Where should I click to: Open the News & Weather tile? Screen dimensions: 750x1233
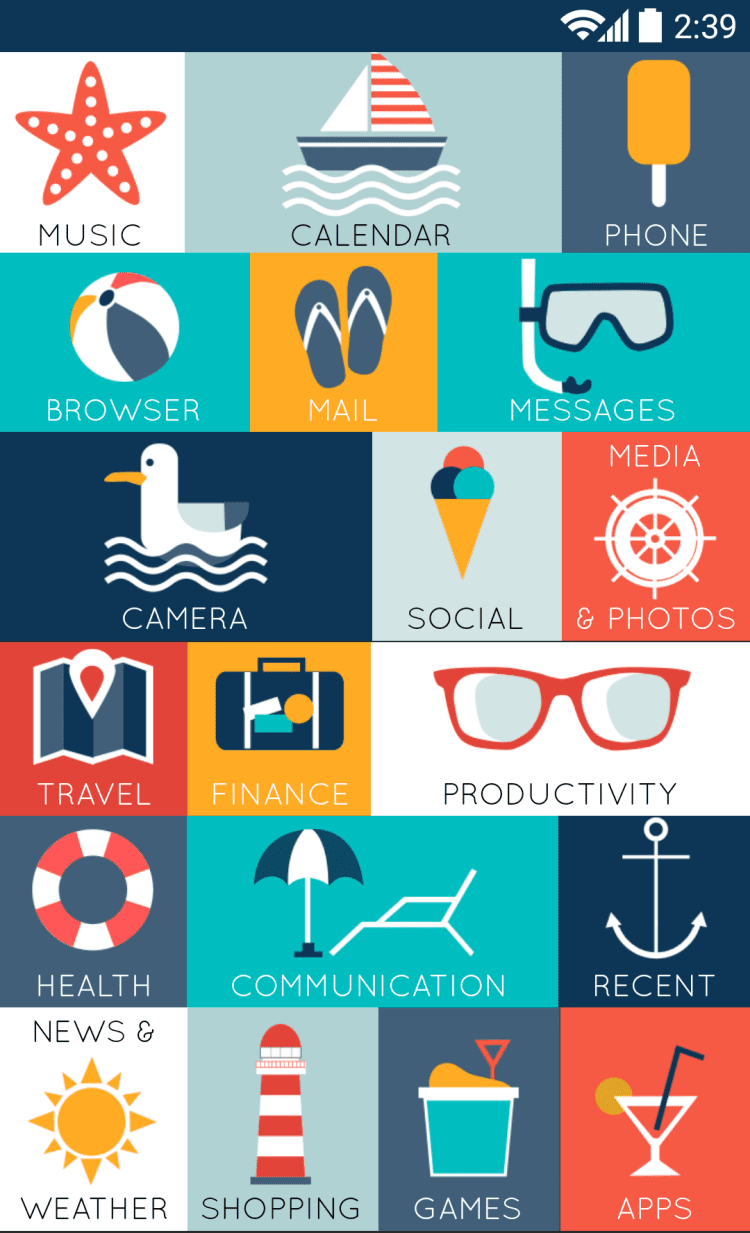coord(93,1119)
